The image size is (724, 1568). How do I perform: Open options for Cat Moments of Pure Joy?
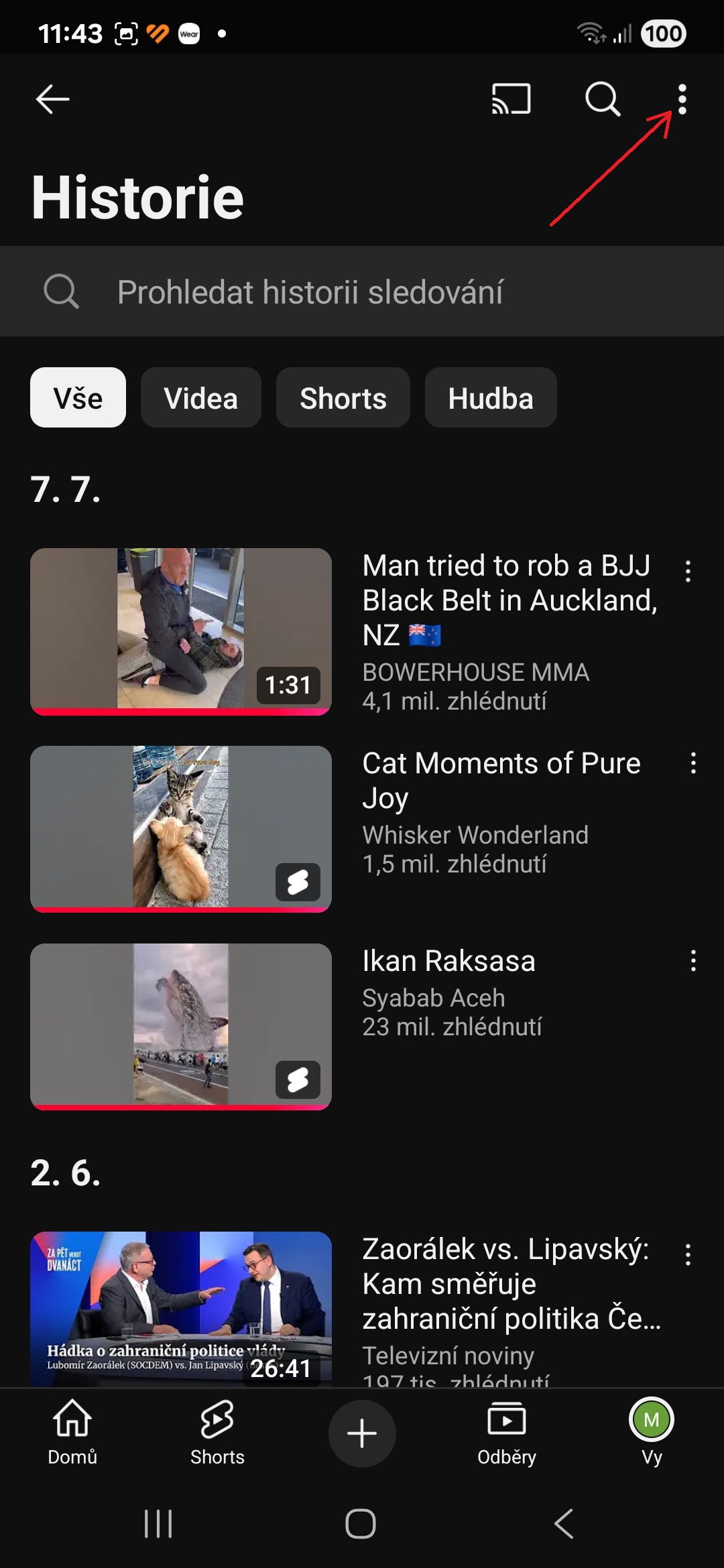[x=693, y=763]
